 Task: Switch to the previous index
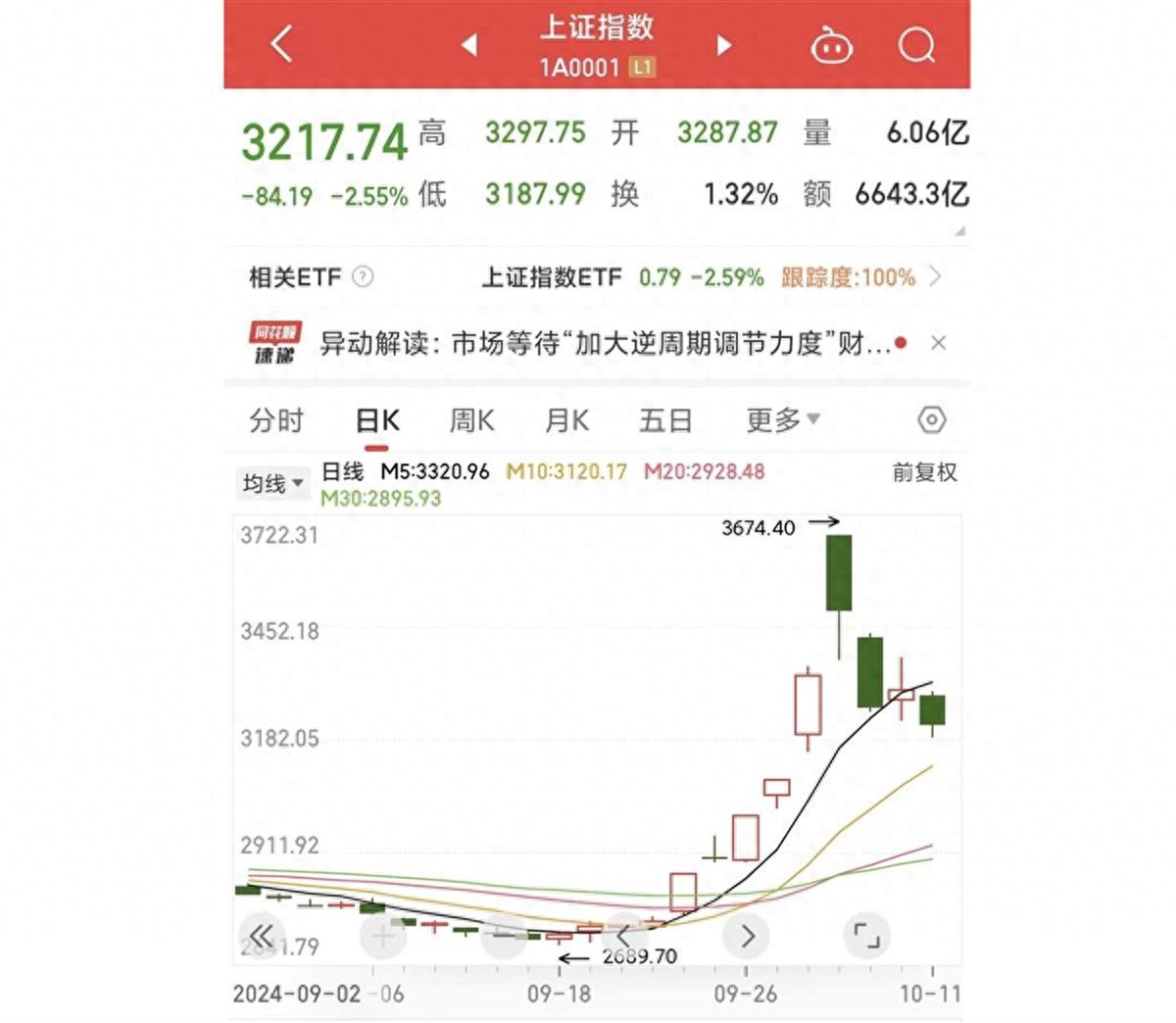point(469,45)
